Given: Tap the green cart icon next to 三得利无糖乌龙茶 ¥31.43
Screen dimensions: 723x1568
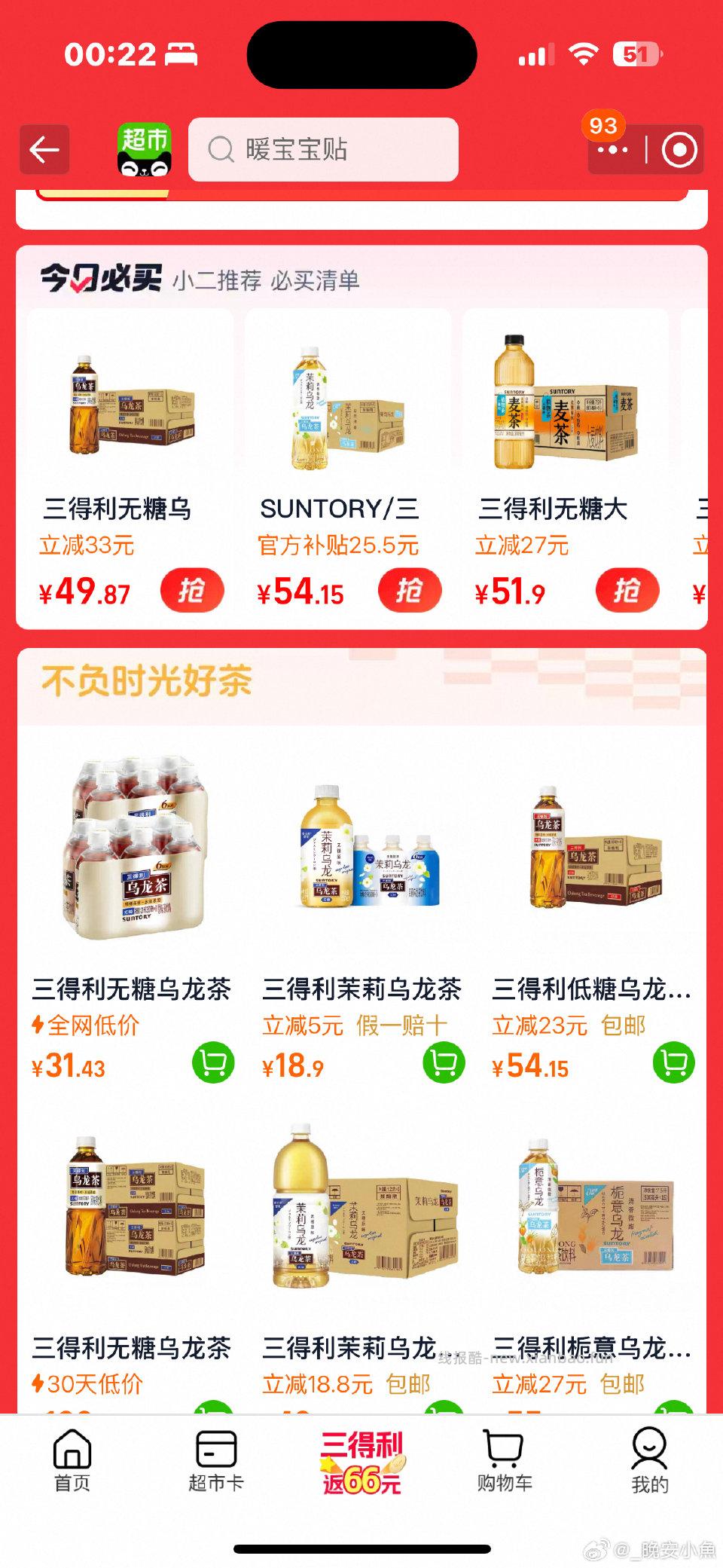Looking at the screenshot, I should coord(215,1063).
